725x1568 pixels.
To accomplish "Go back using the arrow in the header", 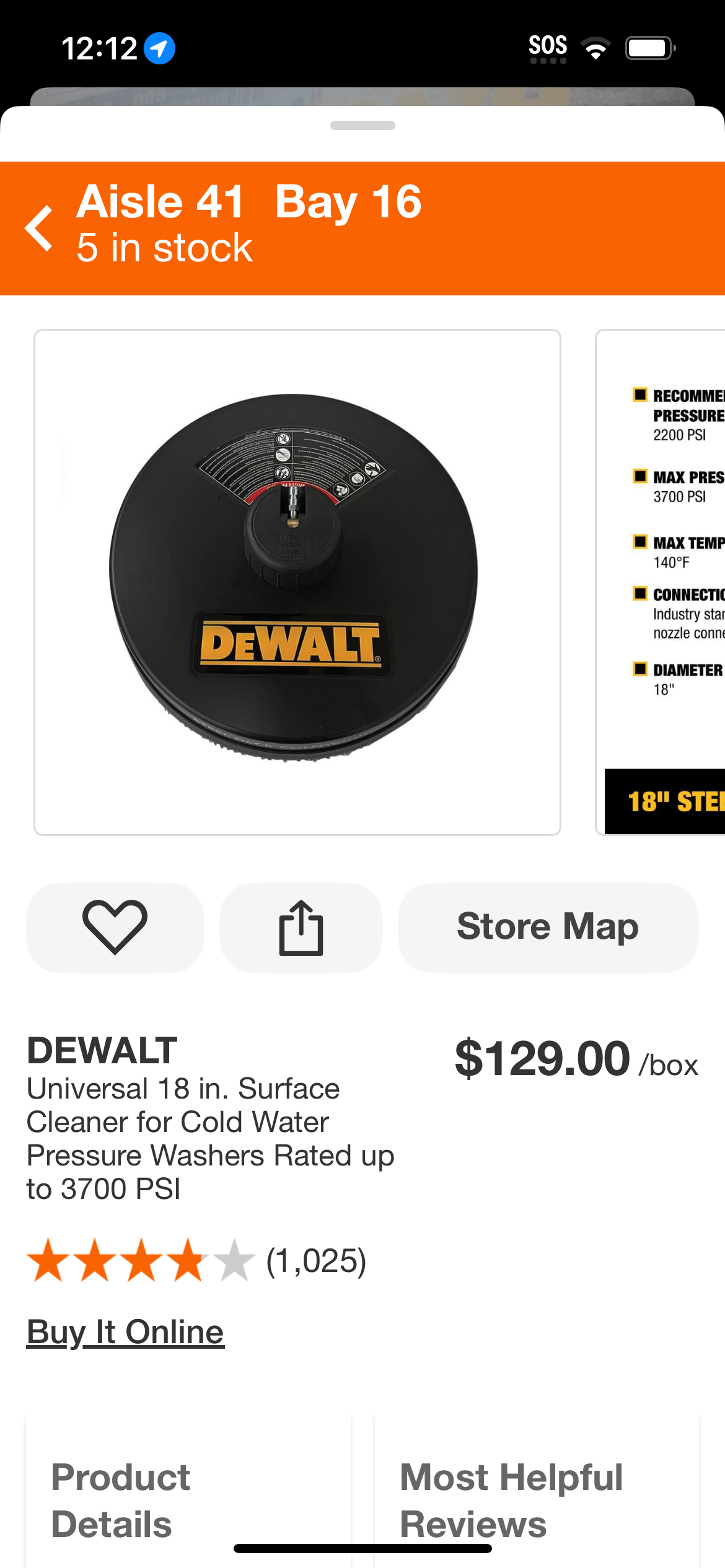I will pos(38,229).
